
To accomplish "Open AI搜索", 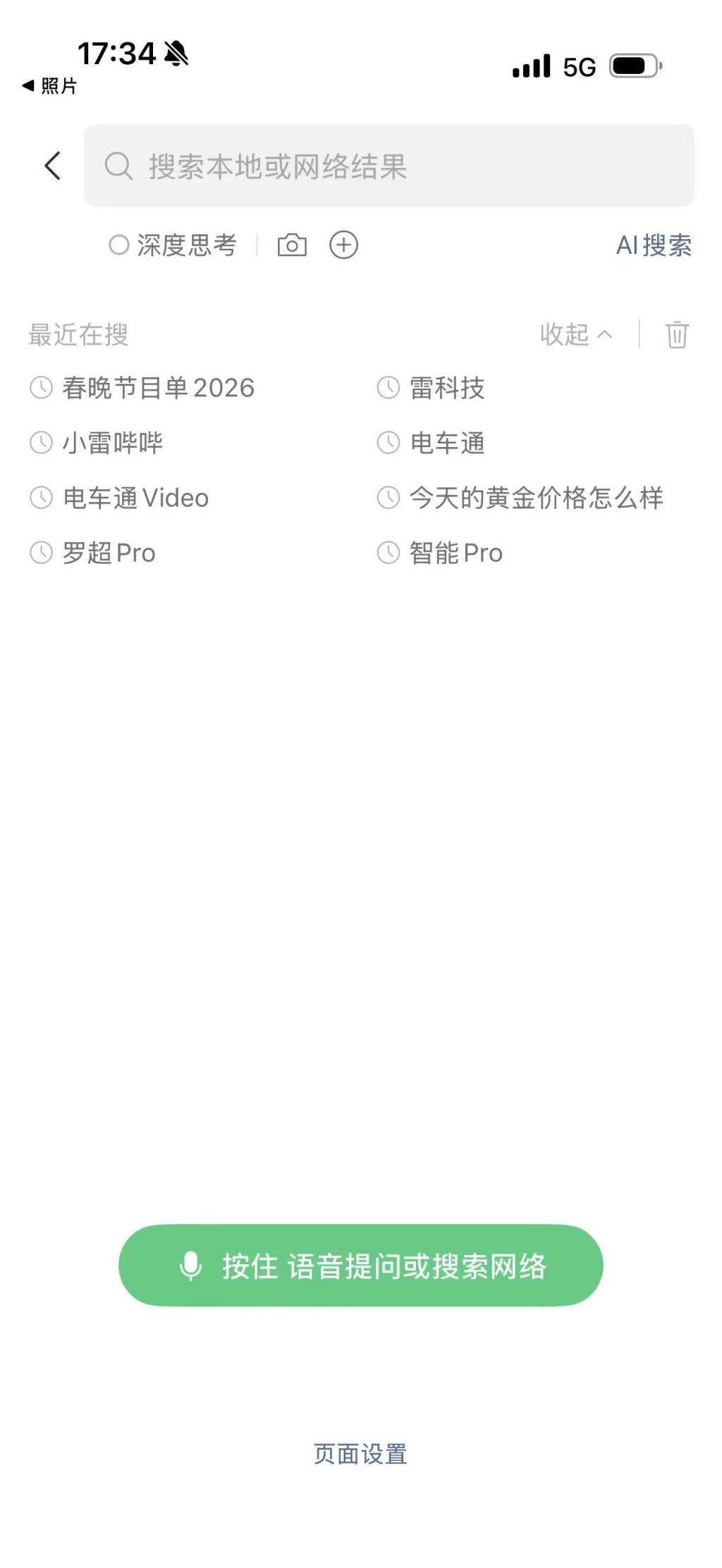I will [x=653, y=245].
